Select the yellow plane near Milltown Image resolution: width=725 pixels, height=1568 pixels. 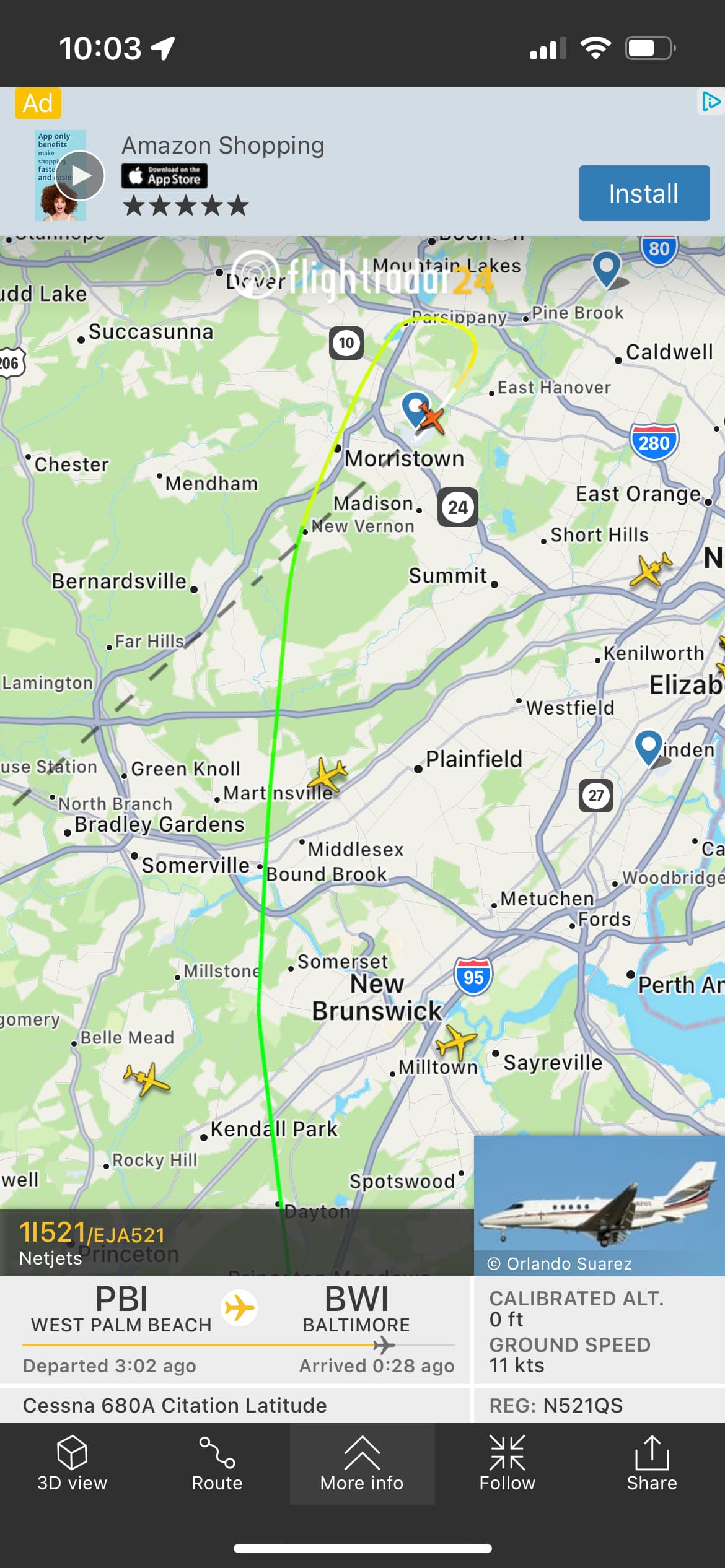(457, 1041)
